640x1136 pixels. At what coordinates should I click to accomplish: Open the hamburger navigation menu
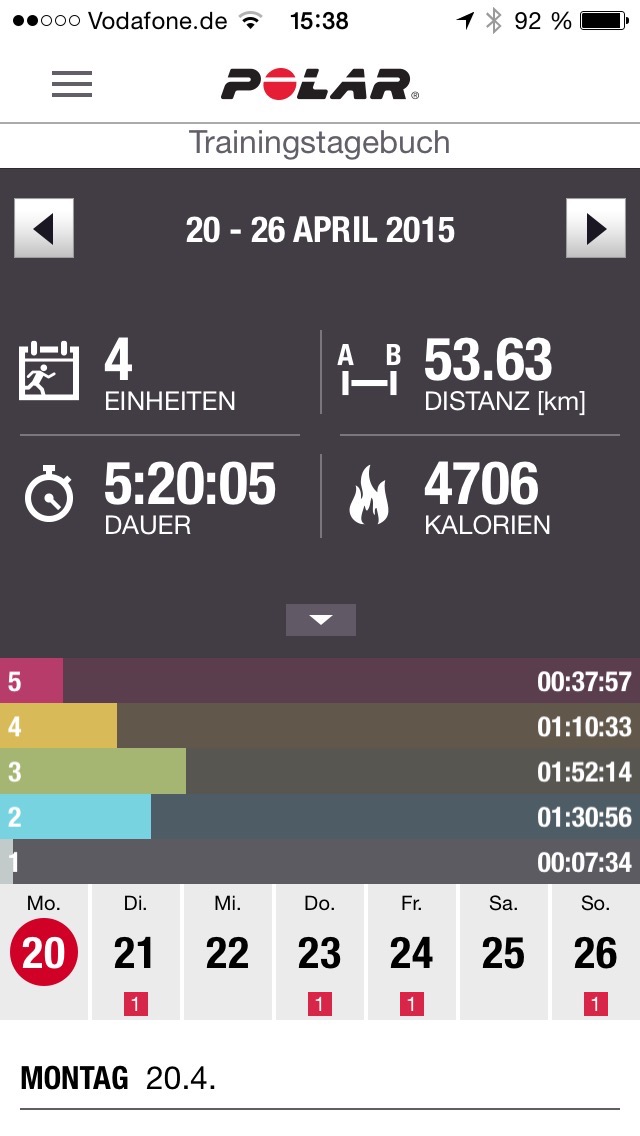click(72, 85)
